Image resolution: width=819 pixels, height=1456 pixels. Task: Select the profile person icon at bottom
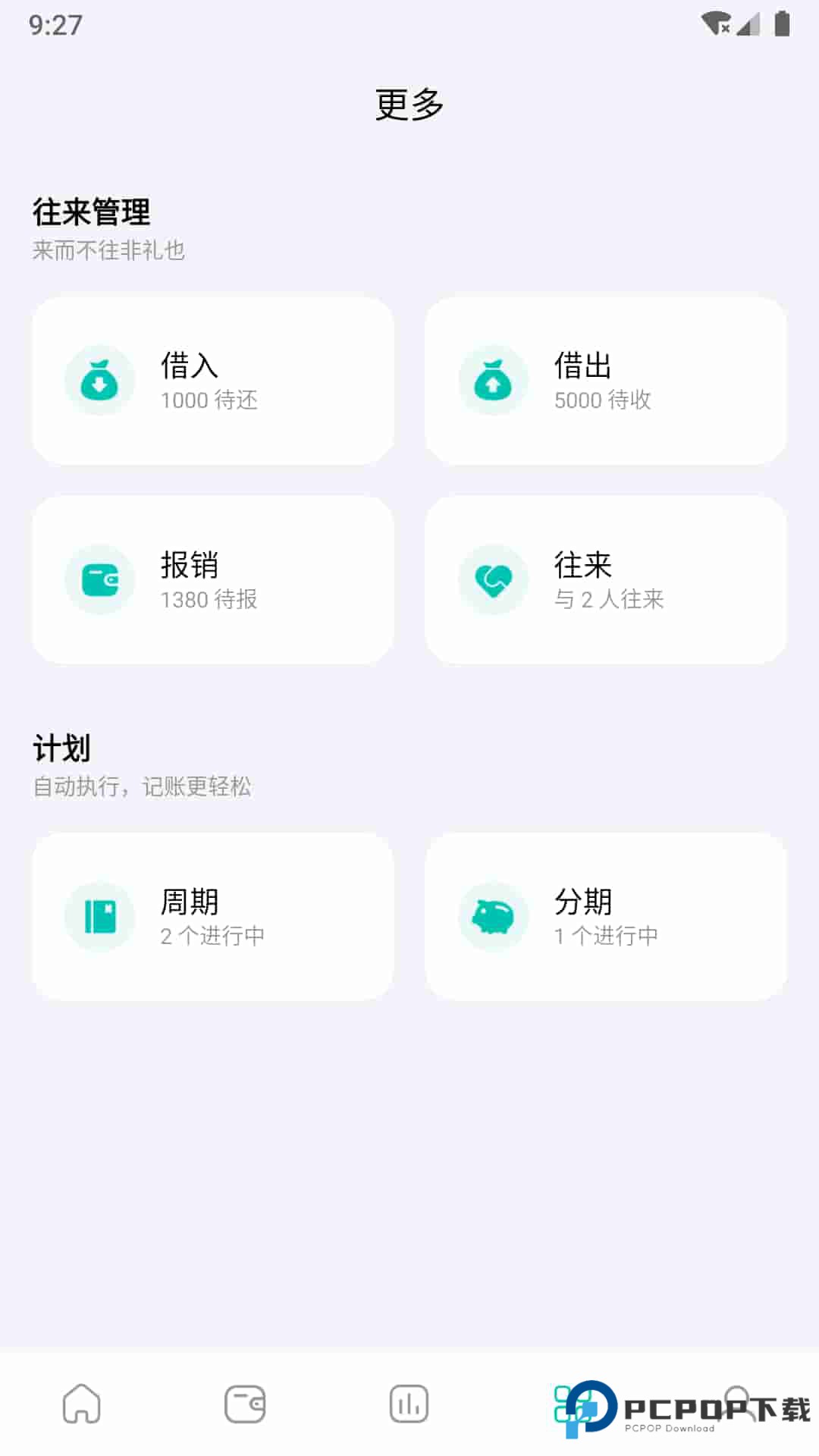click(x=736, y=1403)
